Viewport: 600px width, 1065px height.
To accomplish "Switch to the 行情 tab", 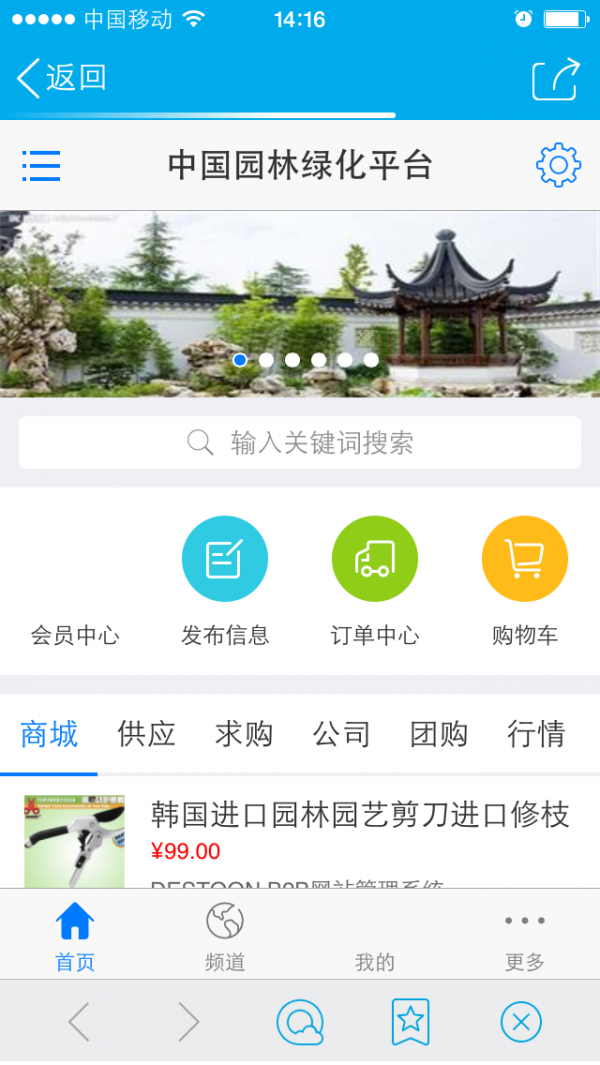I will click(536, 735).
